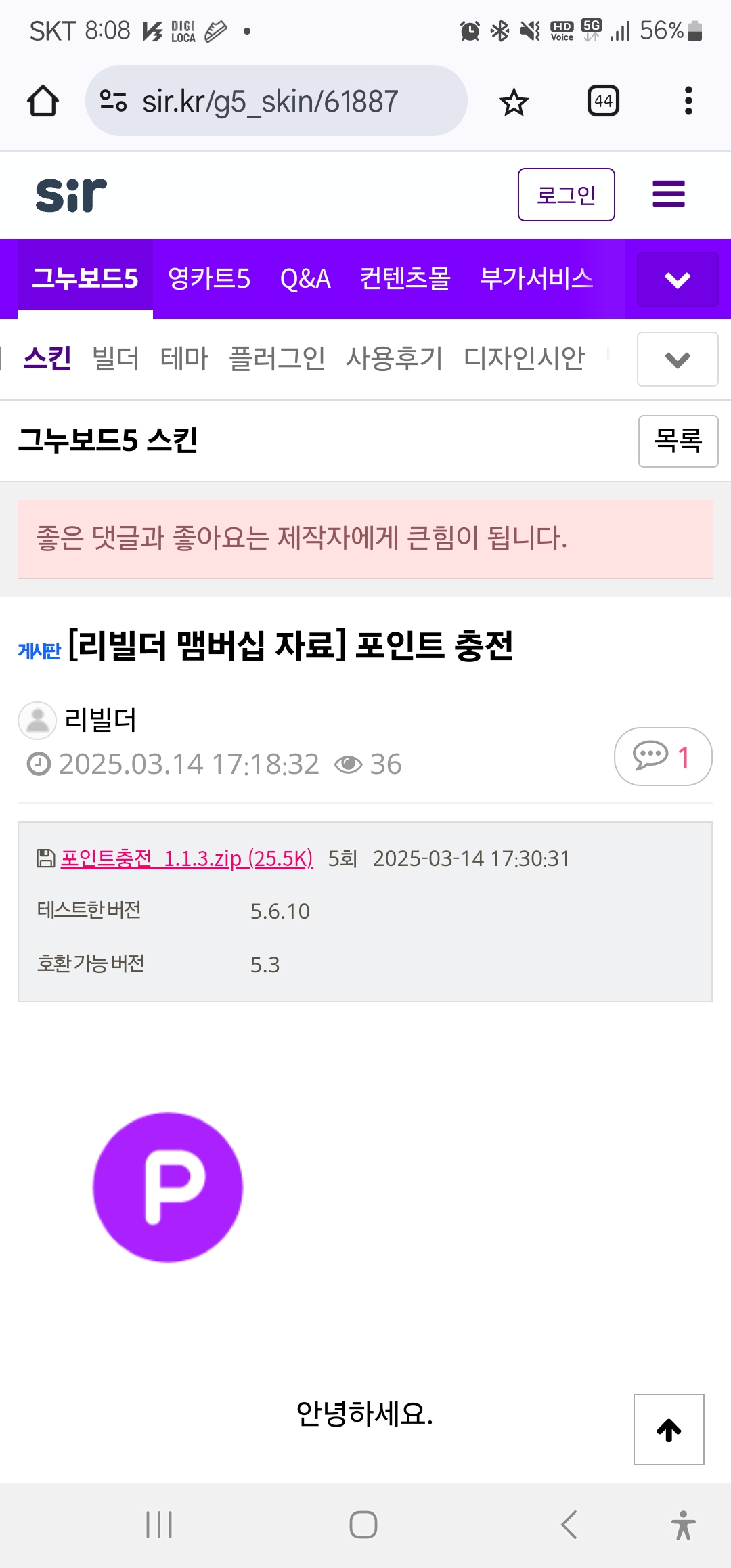
Task: Switch to the Q&A tab
Action: point(305,279)
